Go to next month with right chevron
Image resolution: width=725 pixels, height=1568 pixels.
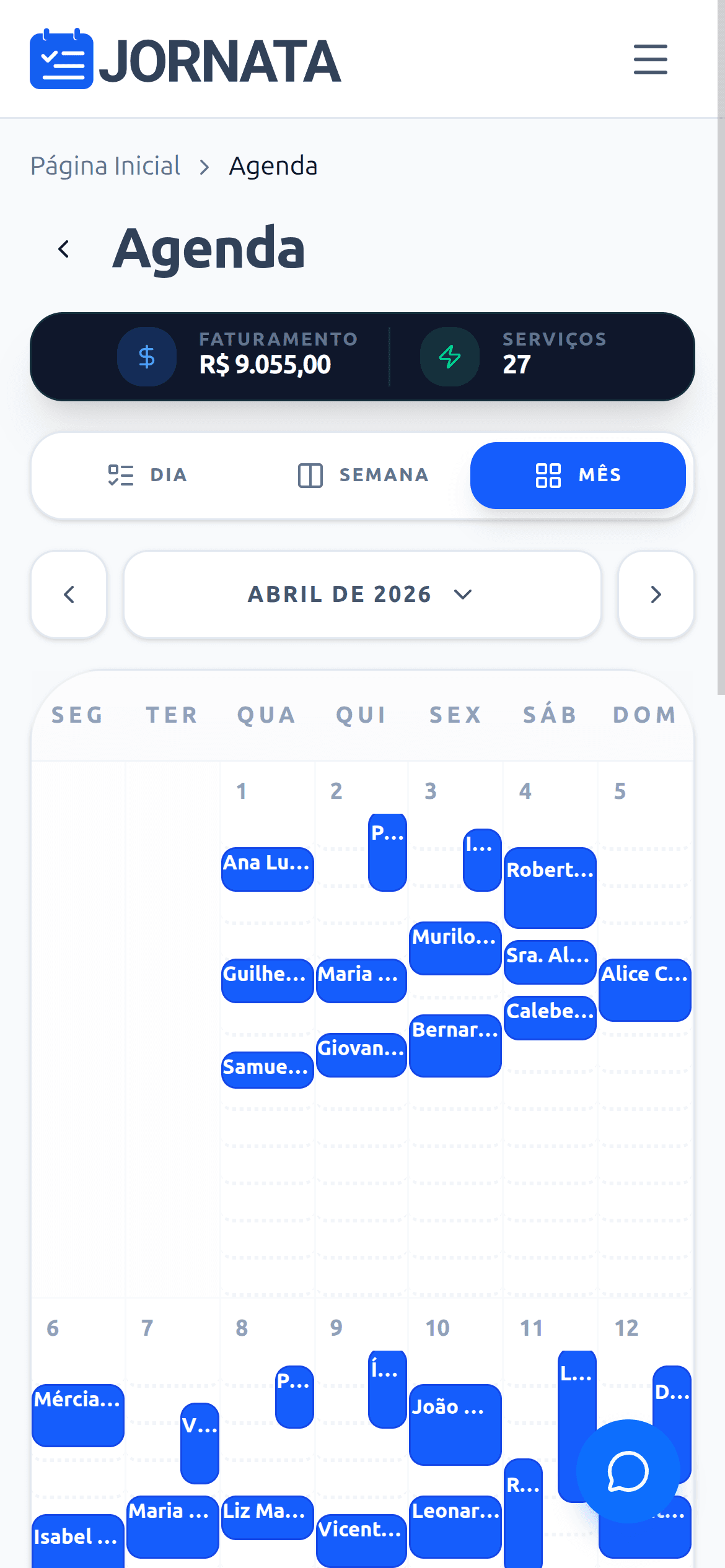(x=656, y=594)
